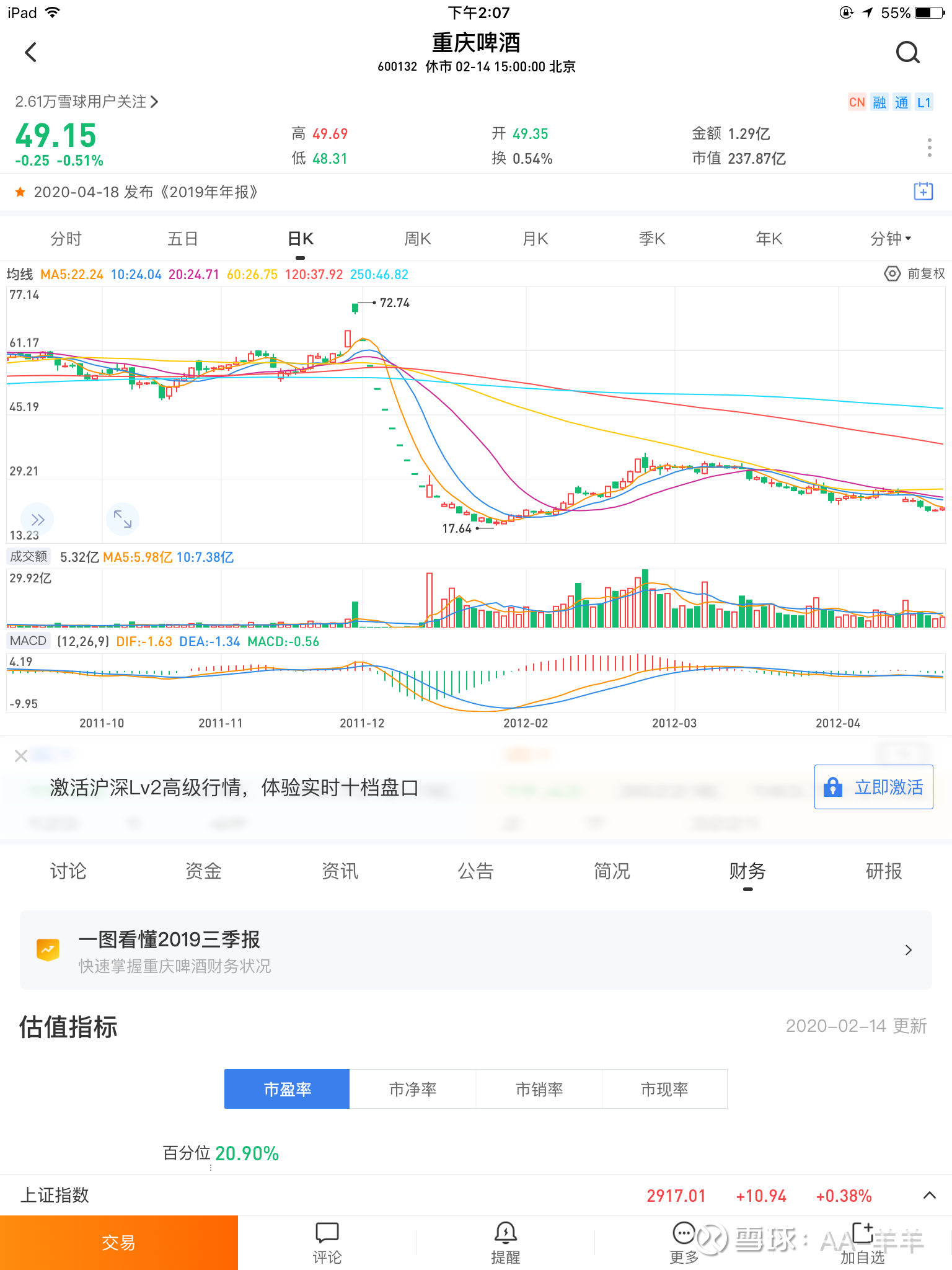Open the three-dot overflow menu
The image size is (952, 1270).
click(928, 148)
